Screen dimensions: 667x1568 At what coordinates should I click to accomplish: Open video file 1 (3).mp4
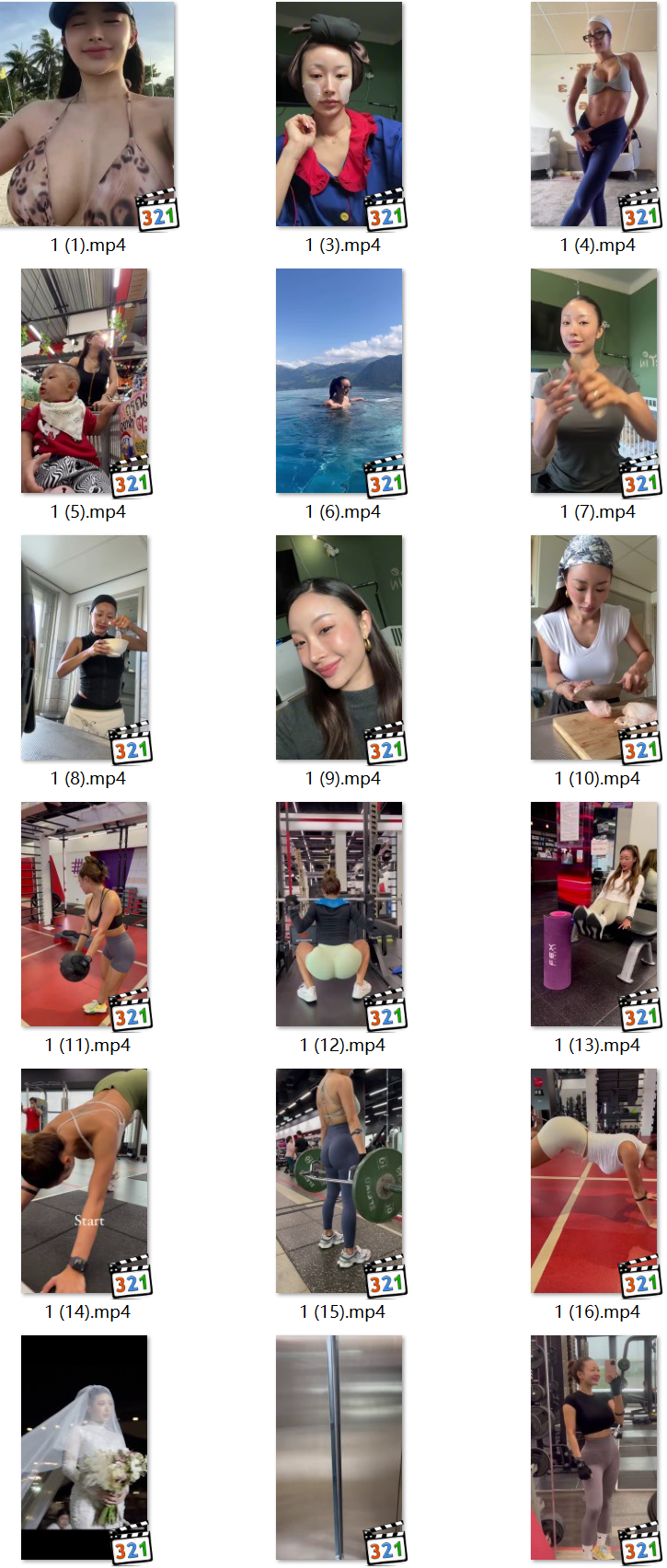pos(339,114)
